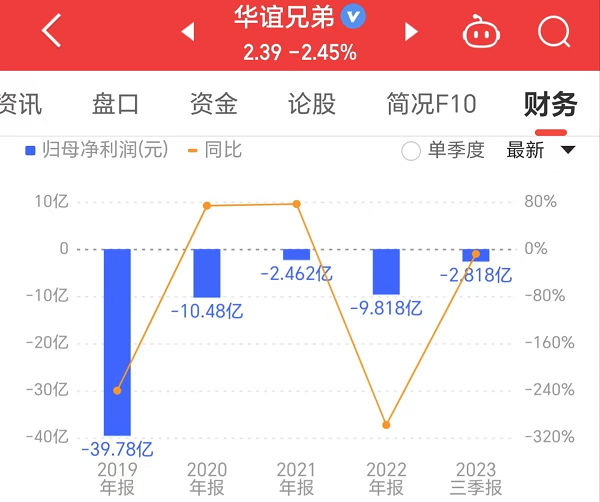Switch to the 盘口 tab

coord(116,103)
